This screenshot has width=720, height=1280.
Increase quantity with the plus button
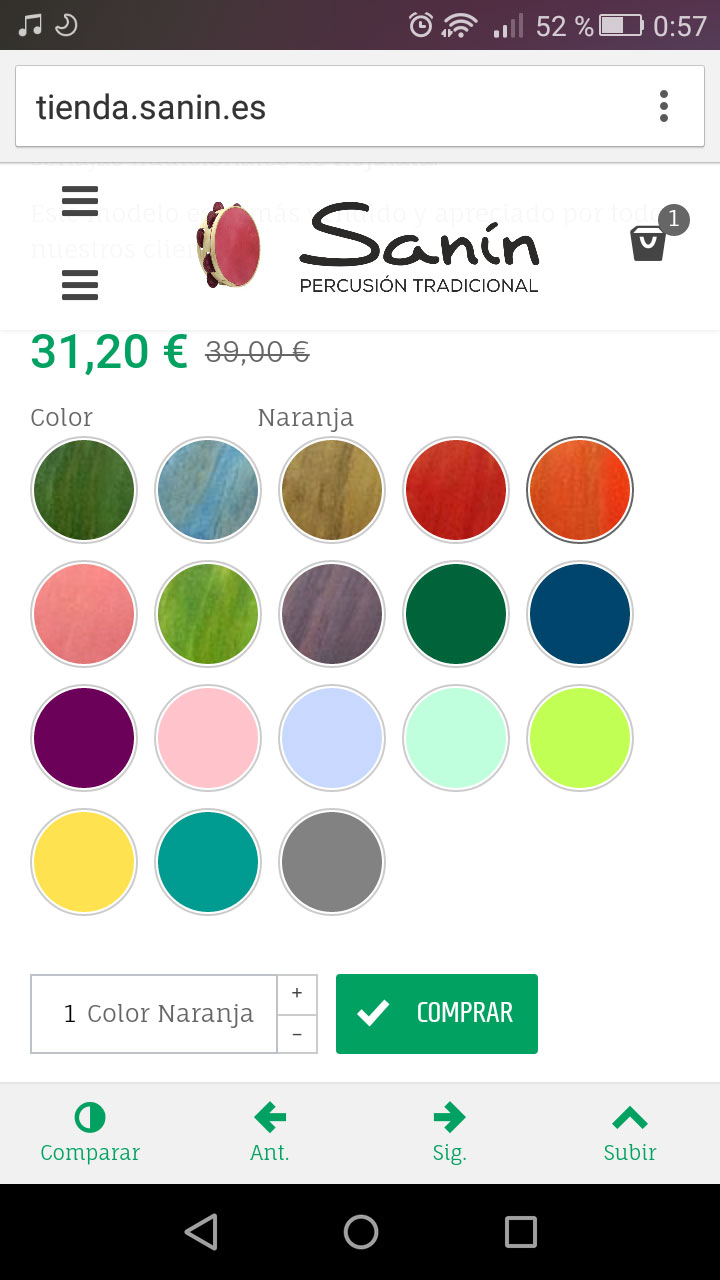[x=297, y=994]
